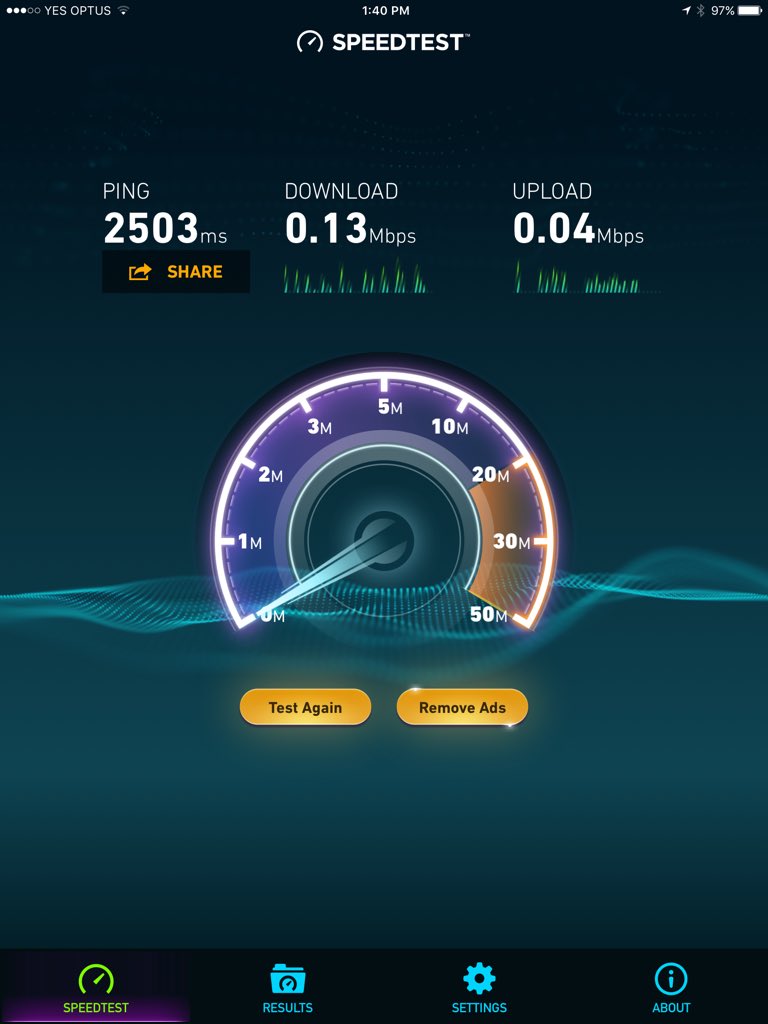
Task: Switch to the Speedtest tab
Action: point(96,990)
